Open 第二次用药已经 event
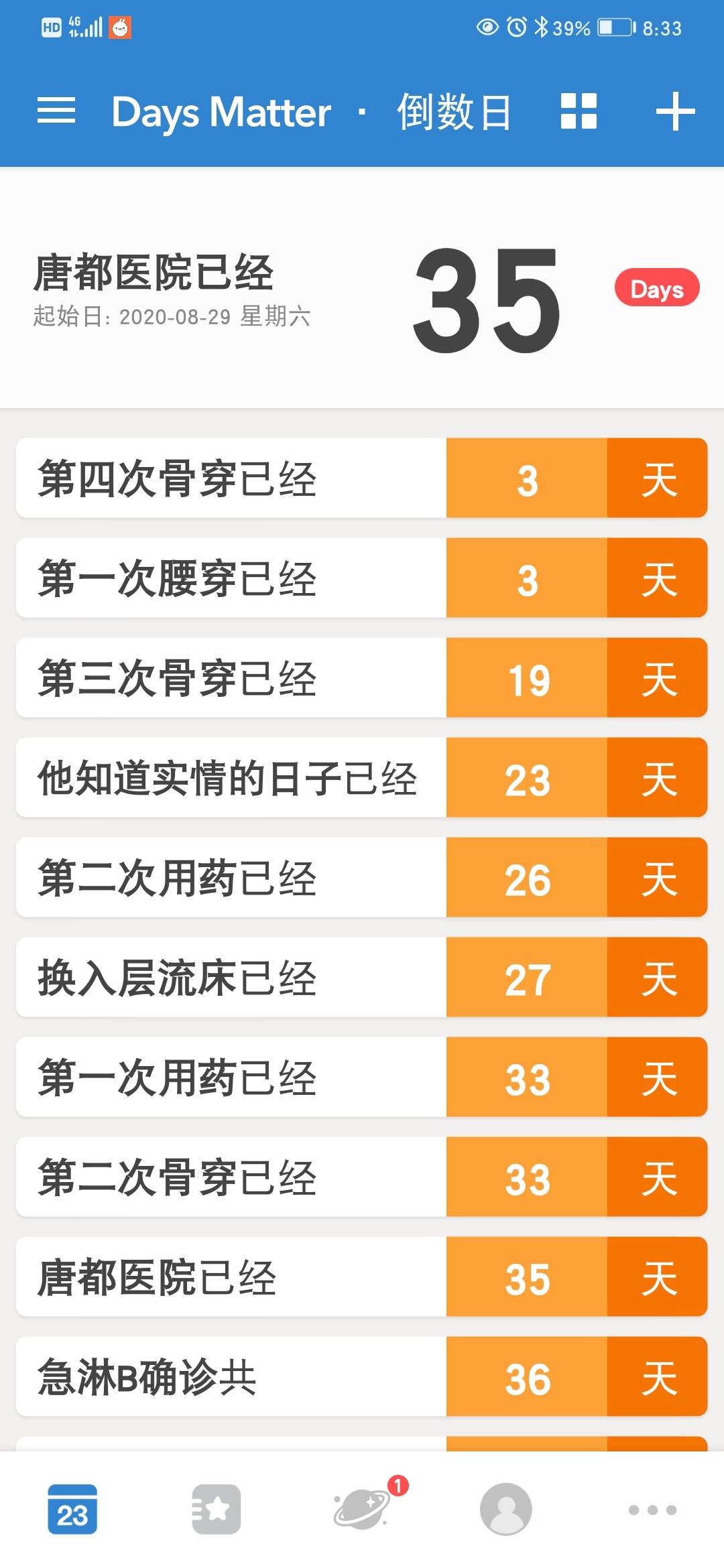 362,877
